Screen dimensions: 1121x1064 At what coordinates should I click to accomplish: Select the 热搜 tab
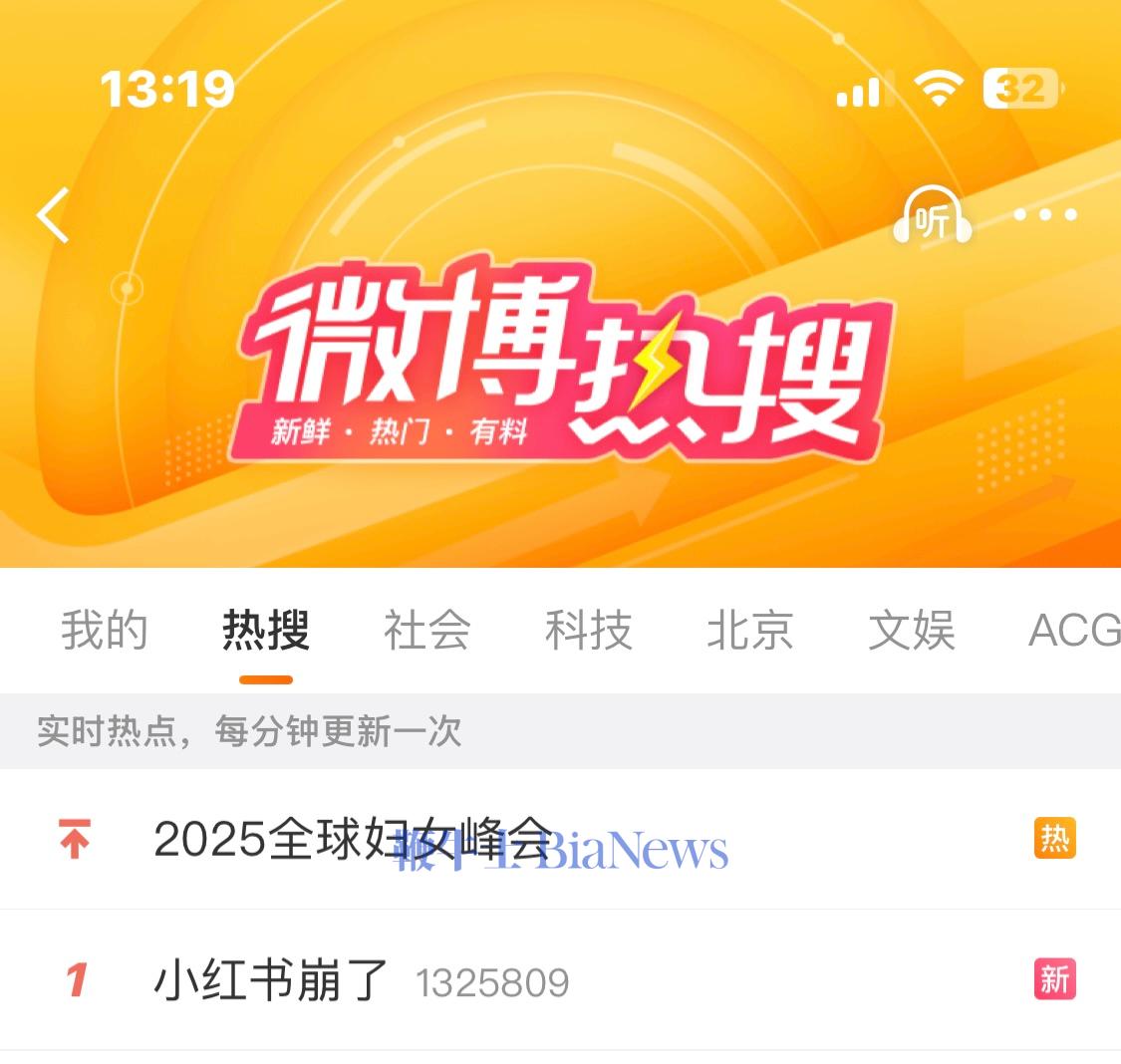(266, 631)
